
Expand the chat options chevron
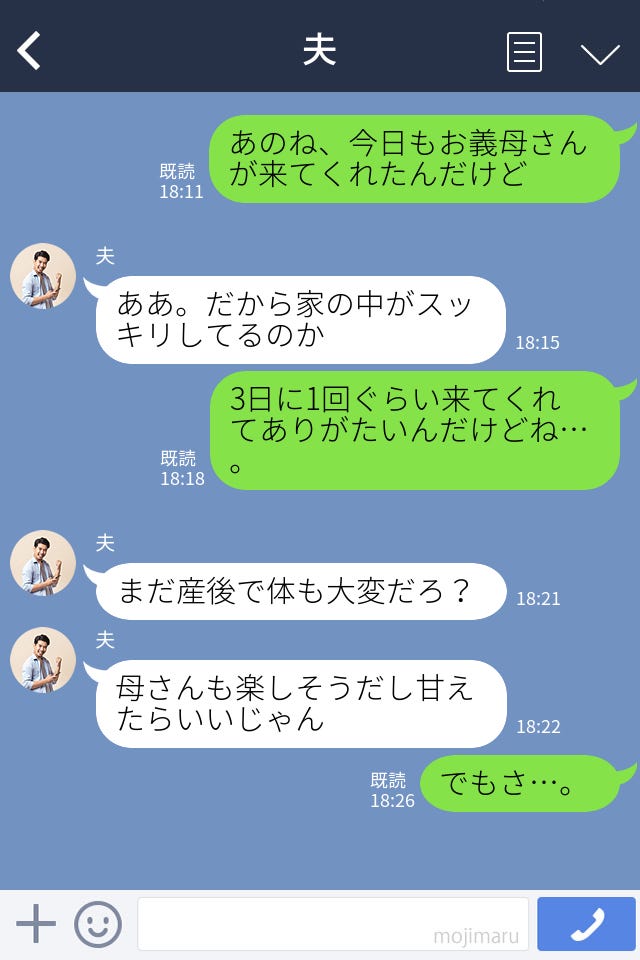pyautogui.click(x=600, y=54)
